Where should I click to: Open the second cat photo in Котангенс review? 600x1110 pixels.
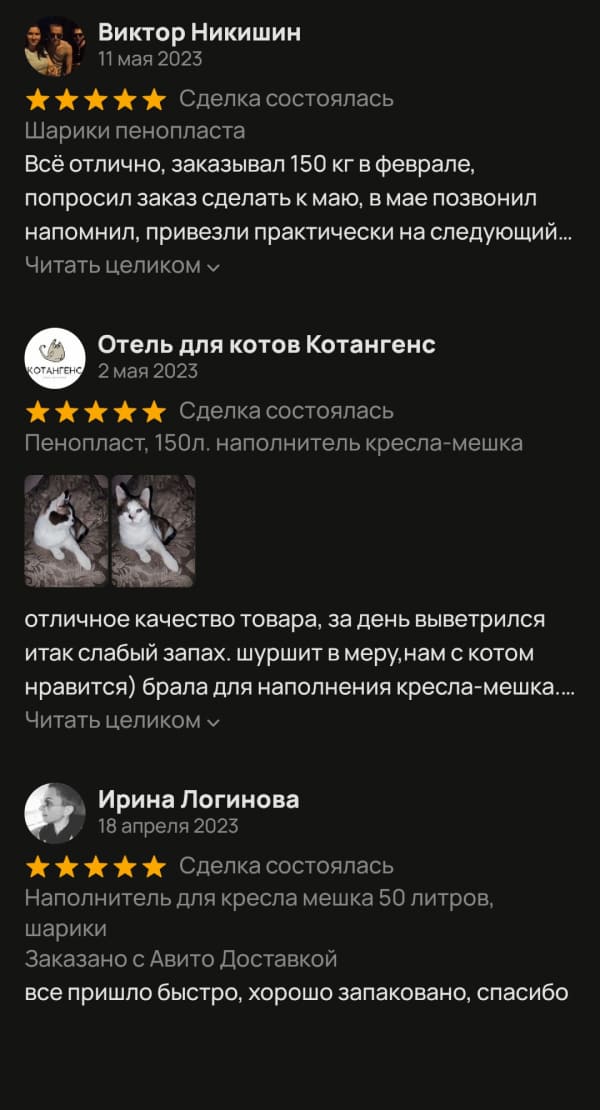[153, 530]
